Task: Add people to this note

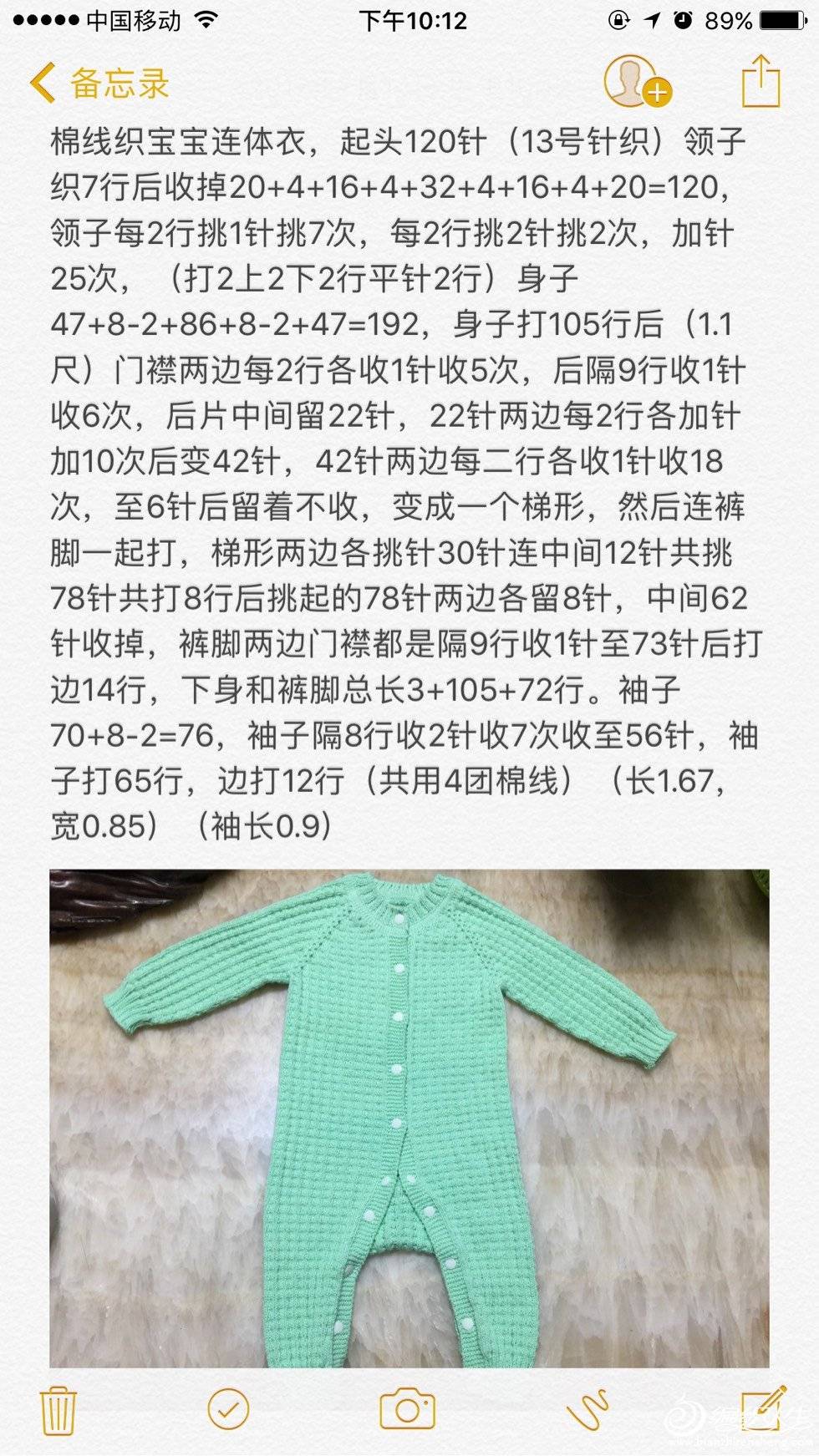Action: tap(638, 83)
